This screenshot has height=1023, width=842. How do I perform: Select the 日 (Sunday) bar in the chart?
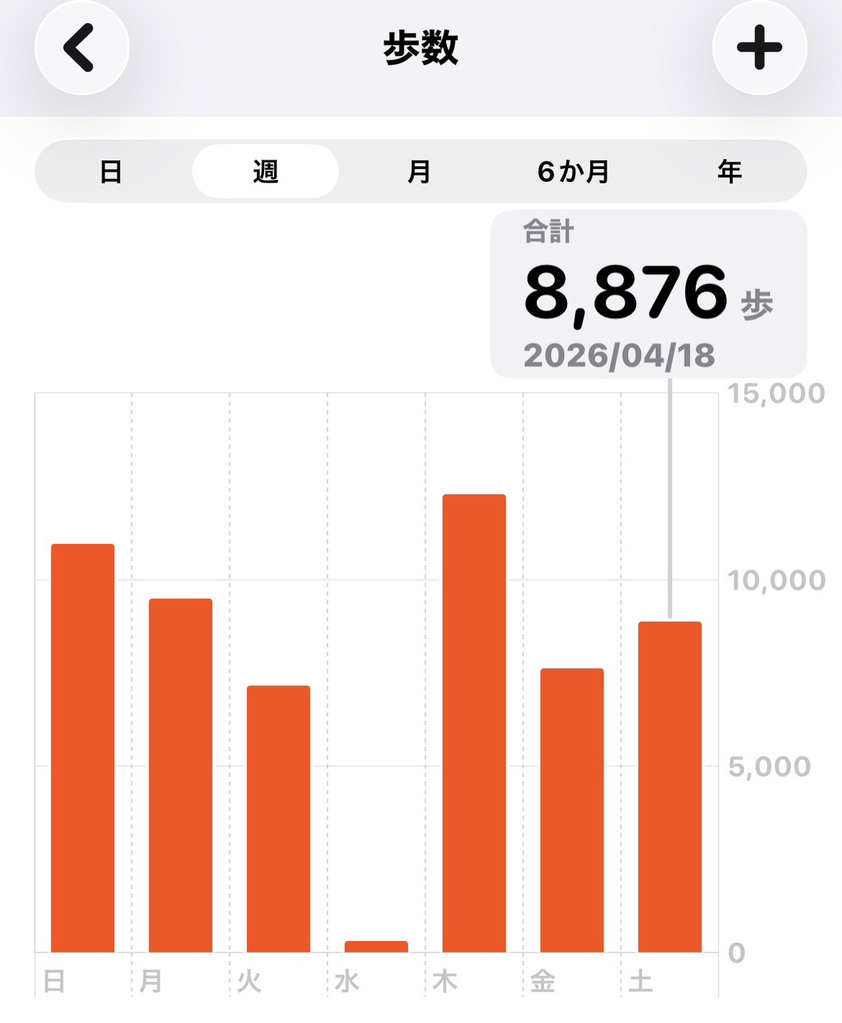click(83, 748)
